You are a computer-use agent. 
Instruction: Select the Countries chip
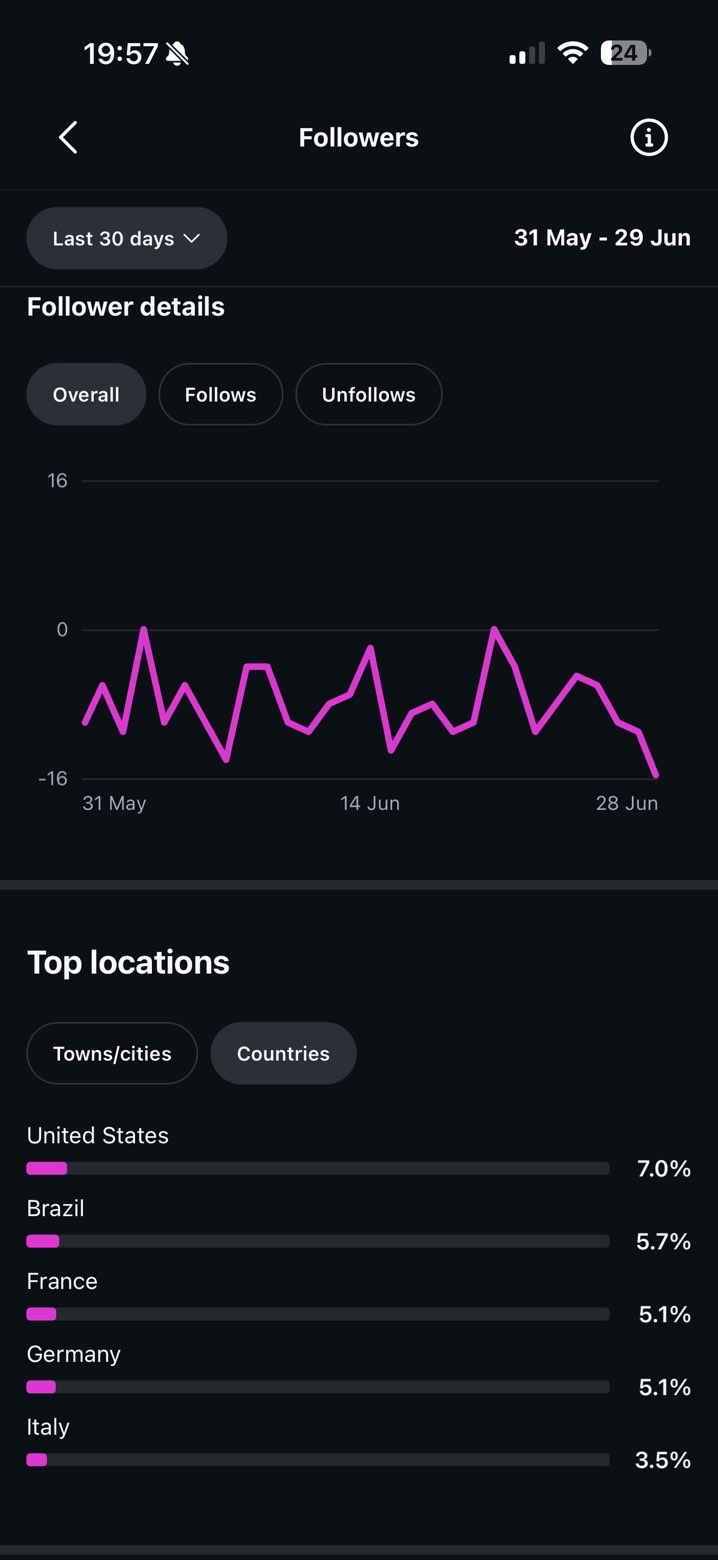click(283, 1053)
